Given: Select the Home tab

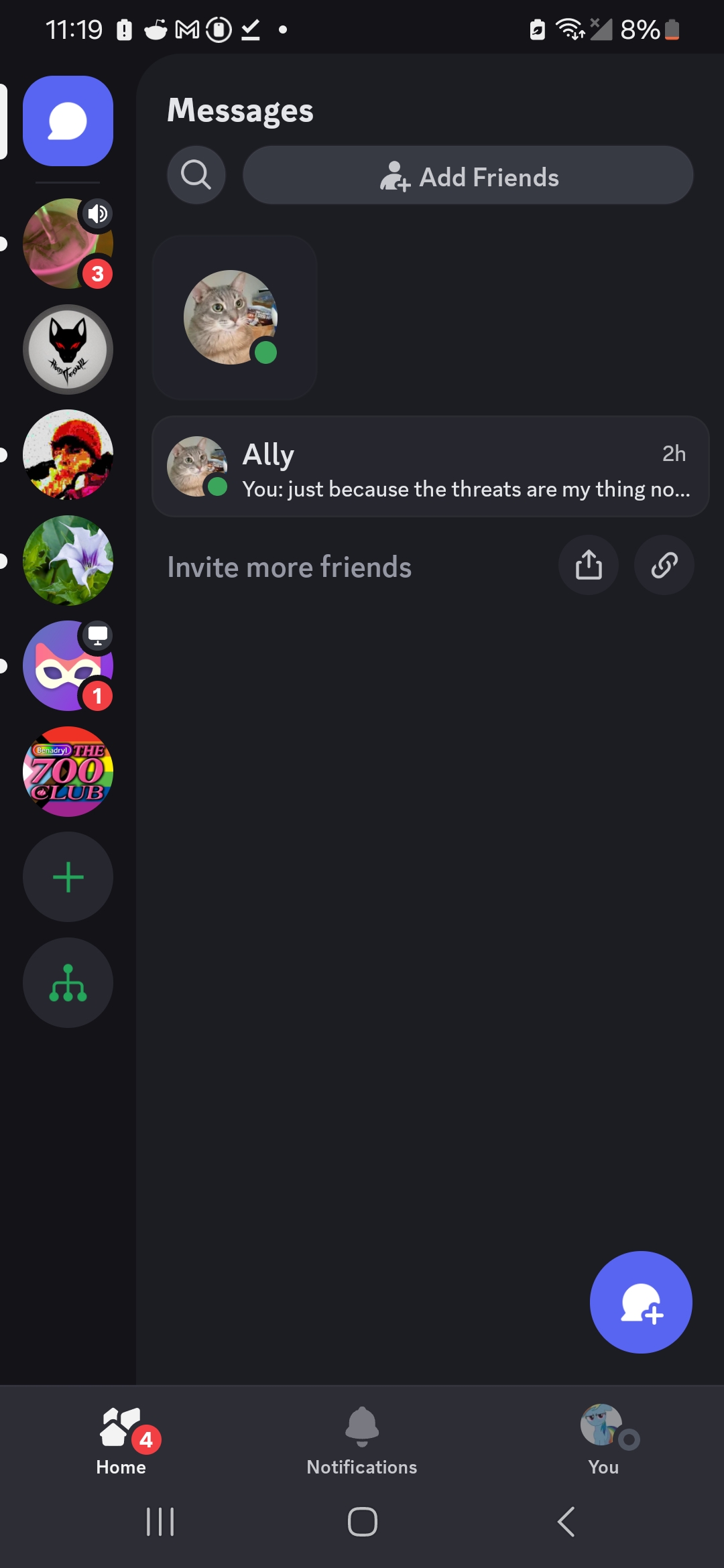Looking at the screenshot, I should tap(121, 1440).
